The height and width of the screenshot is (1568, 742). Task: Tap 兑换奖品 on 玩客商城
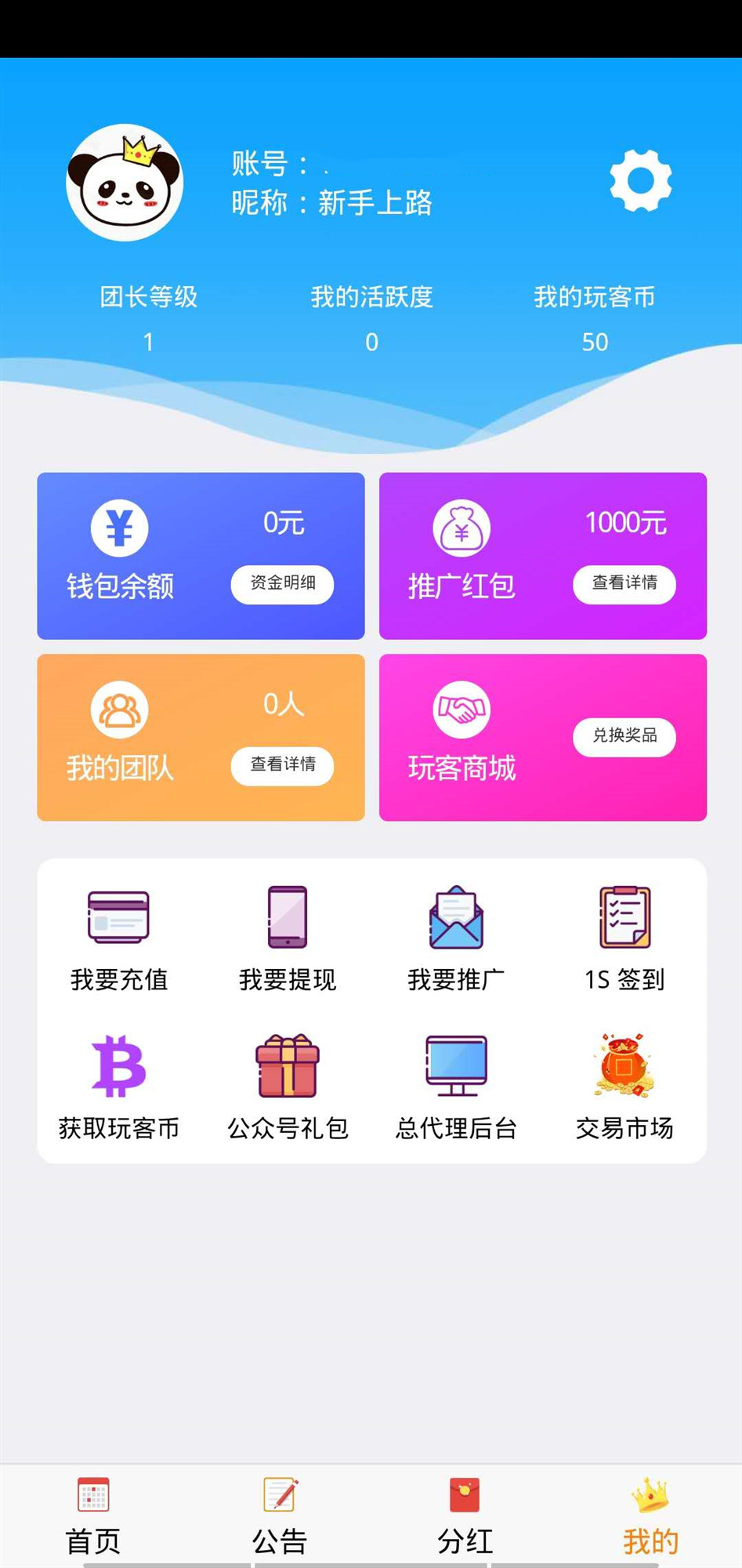coord(625,737)
